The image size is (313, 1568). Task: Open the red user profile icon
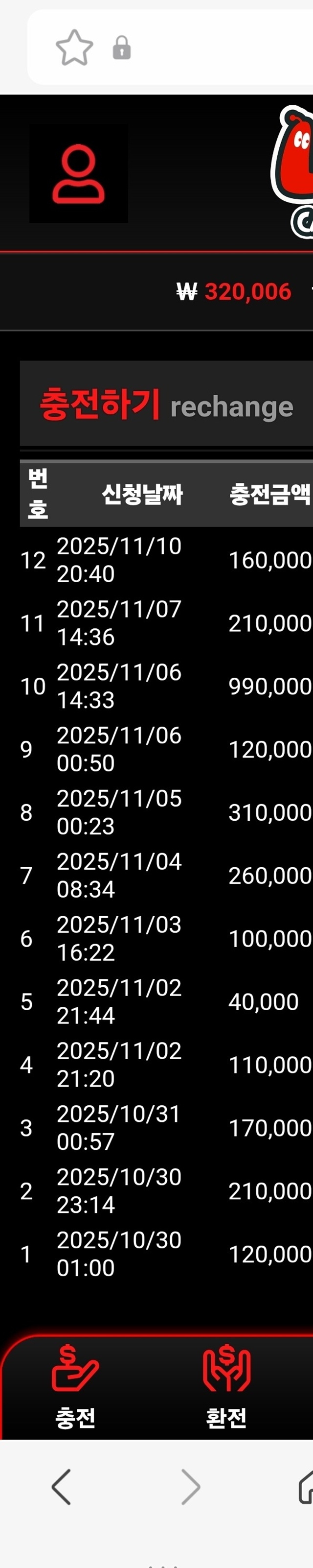point(78,174)
